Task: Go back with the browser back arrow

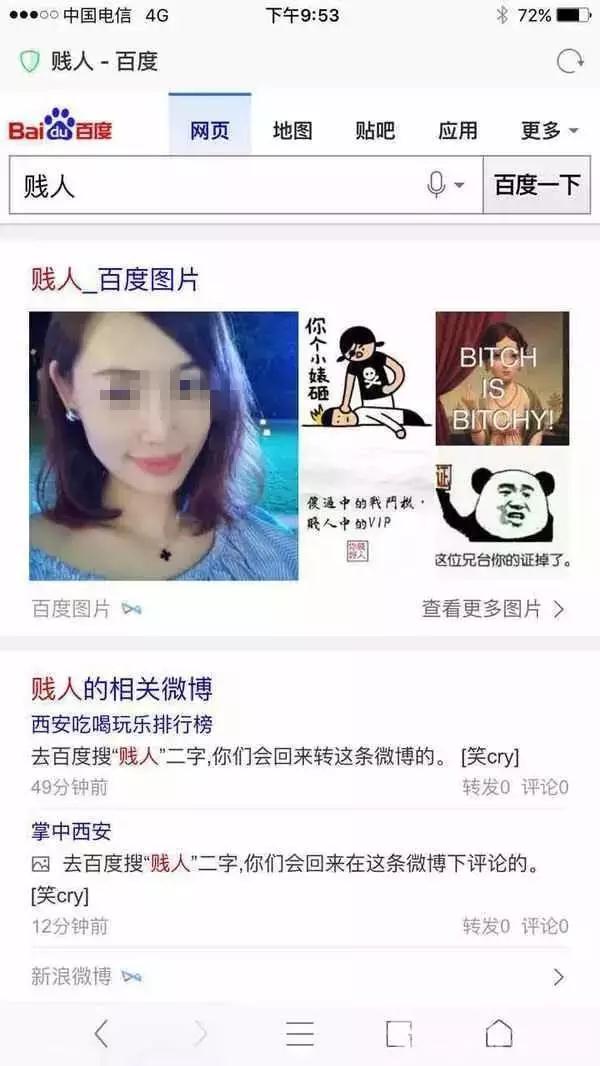Action: [x=101, y=1034]
